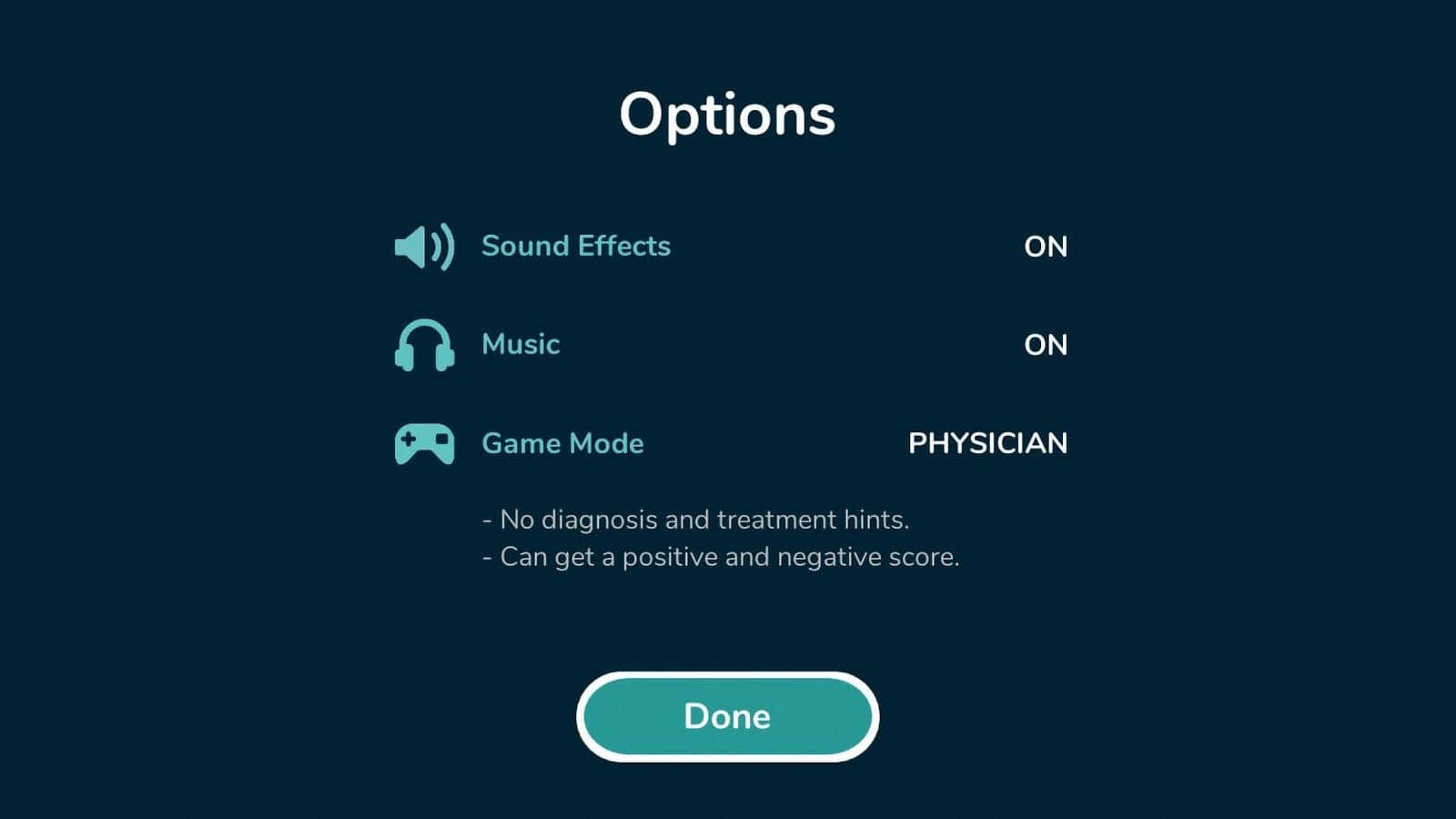Toggle the Music setting off
Image resolution: width=1456 pixels, height=819 pixels.
[1045, 345]
